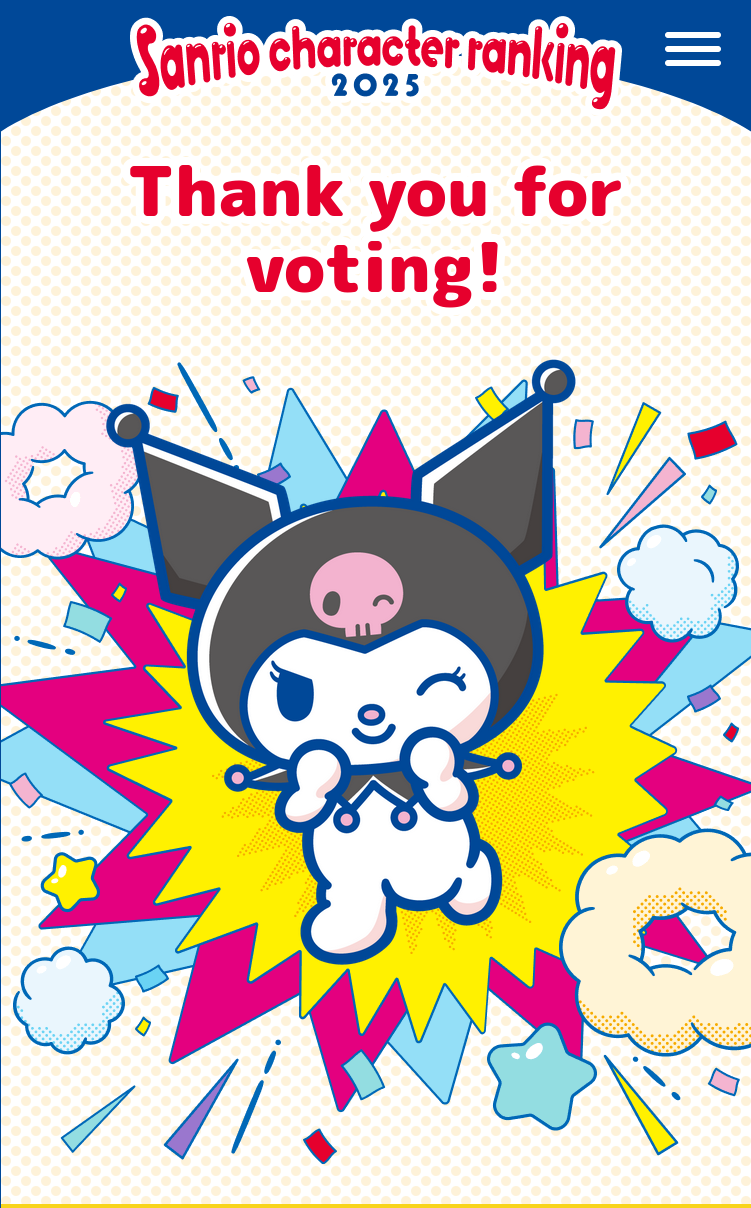Open the hamburger menu
This screenshot has height=1208, width=751.
click(693, 48)
